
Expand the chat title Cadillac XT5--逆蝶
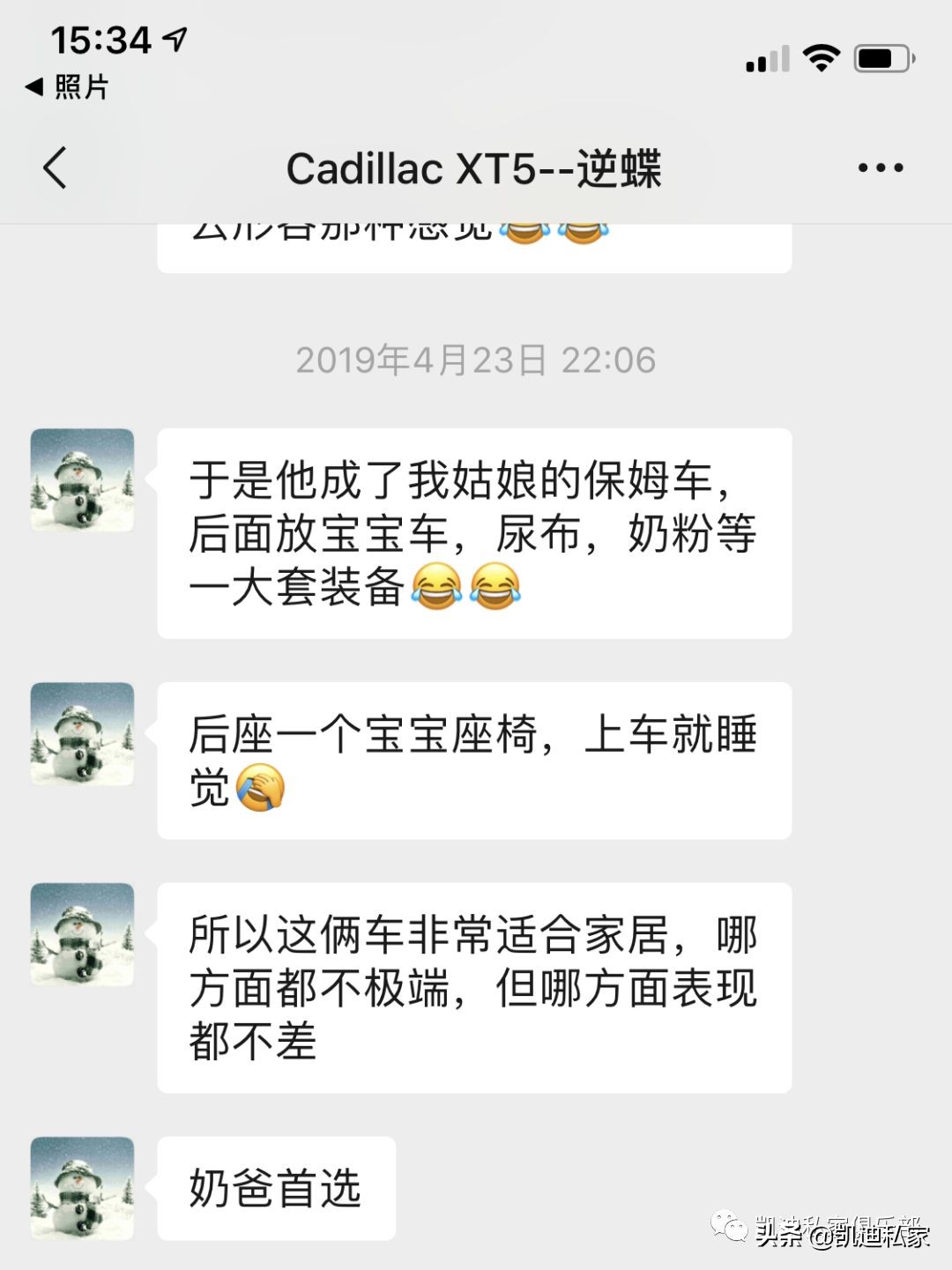pos(476,167)
